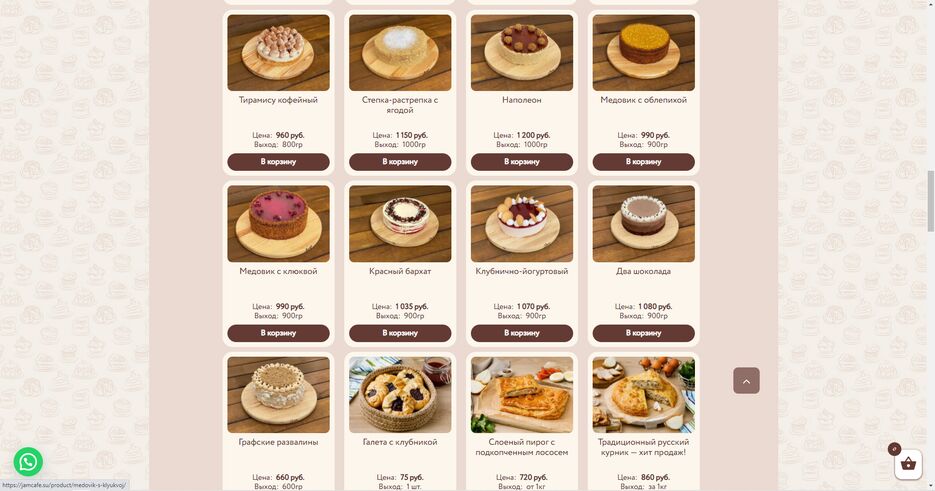Open the shopping basket
This screenshot has height=491, width=935.
(x=907, y=464)
